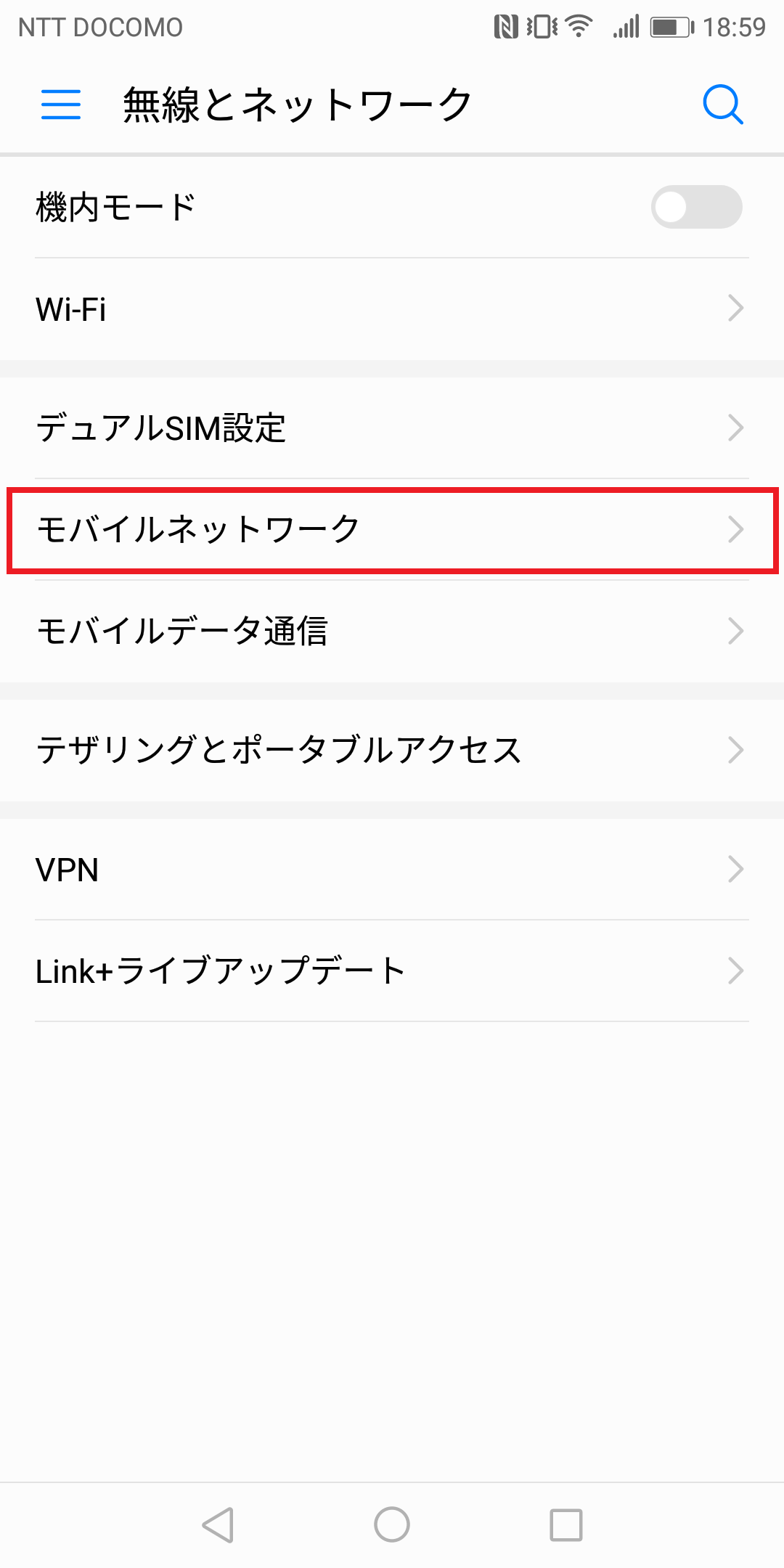Enable airplane mode by tapping its switch
The image size is (784, 1568).
point(695,206)
